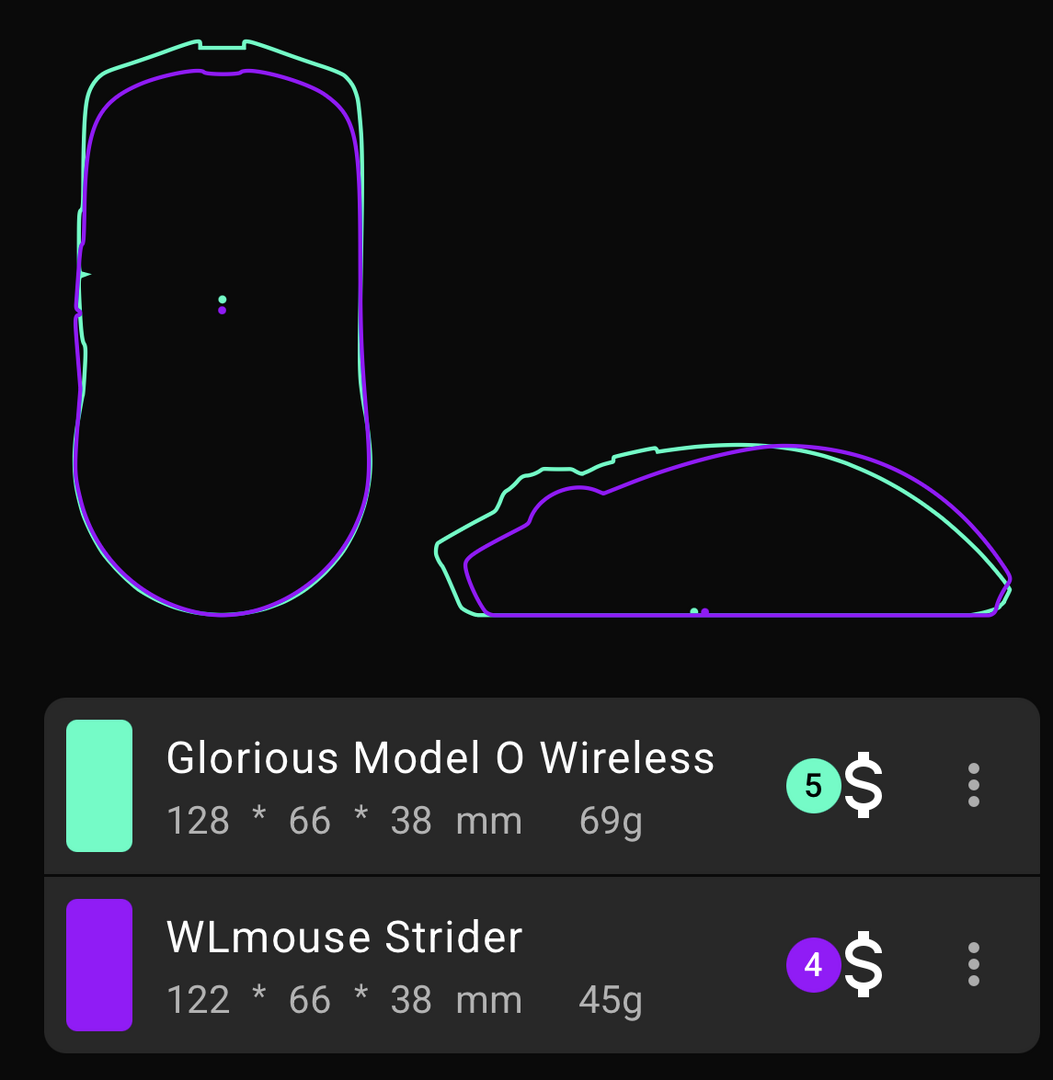
Task: Toggle the Glorious Model O Wireless outline via its swatch
Action: coord(99,785)
